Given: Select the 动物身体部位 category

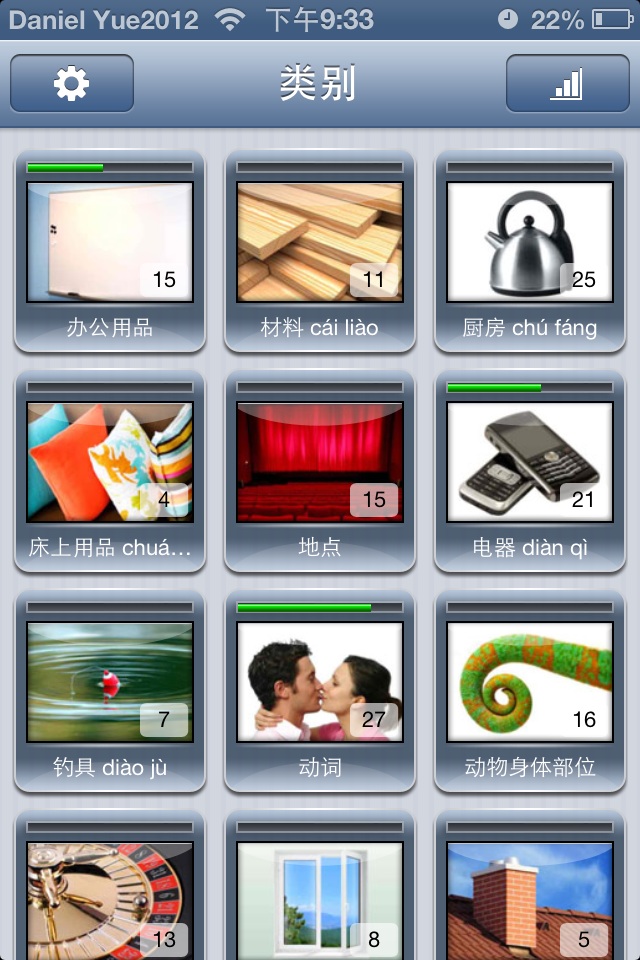Looking at the screenshot, I should tap(530, 690).
